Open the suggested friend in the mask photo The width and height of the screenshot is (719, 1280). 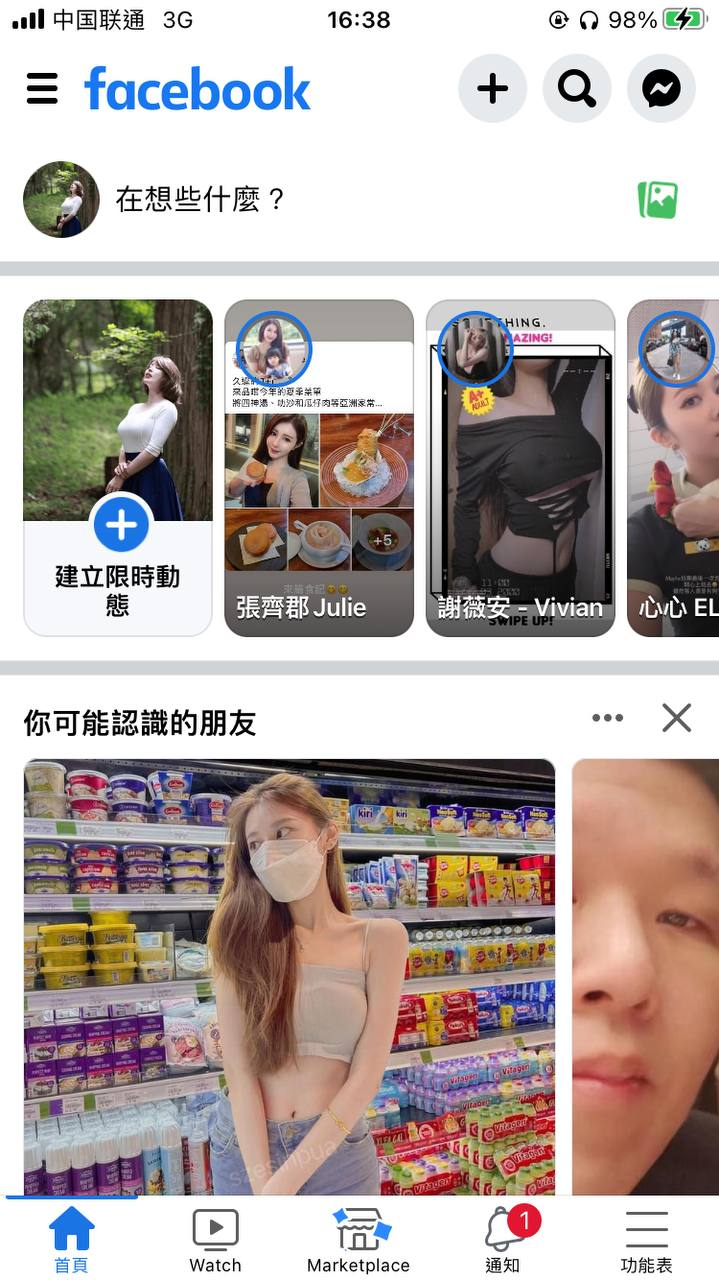pos(289,975)
